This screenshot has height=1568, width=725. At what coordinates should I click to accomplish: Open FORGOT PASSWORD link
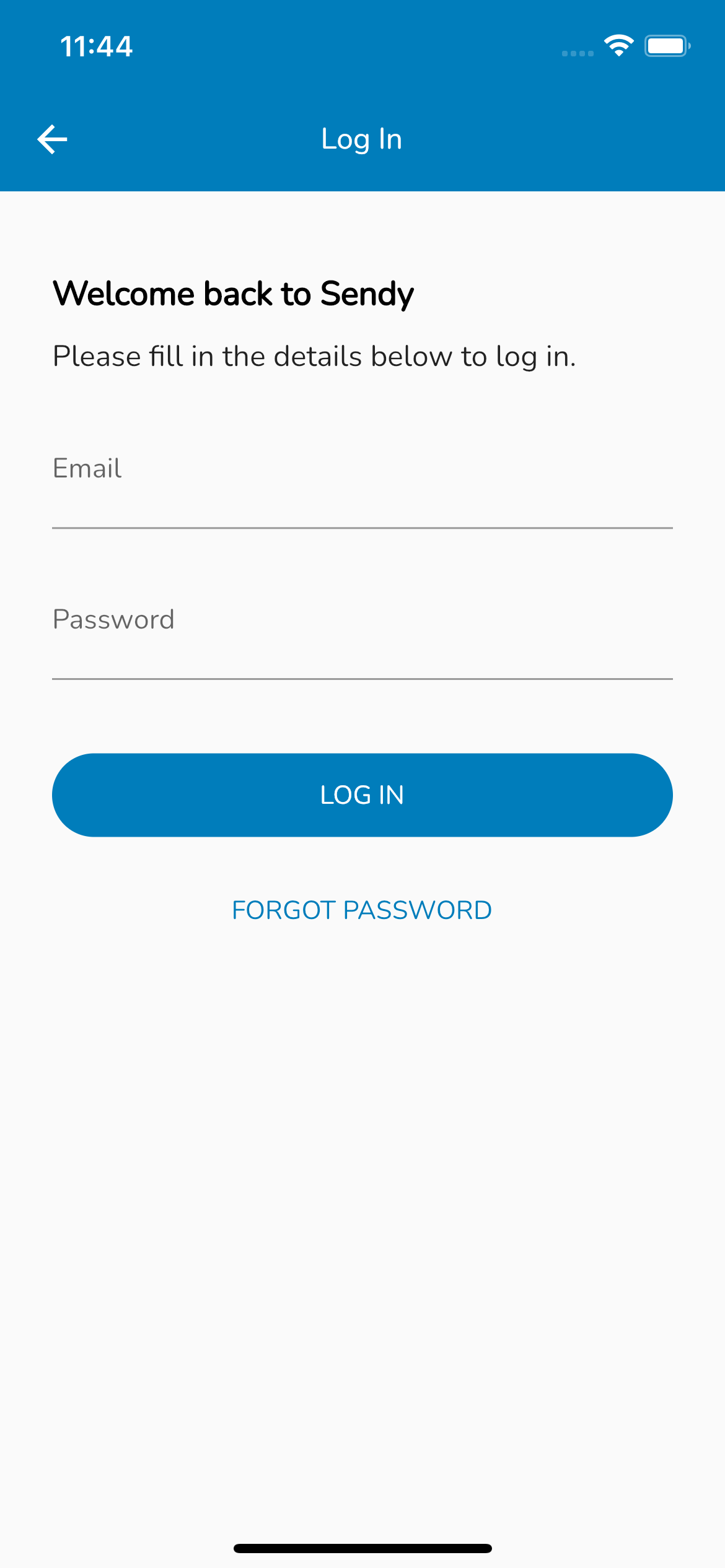(362, 910)
